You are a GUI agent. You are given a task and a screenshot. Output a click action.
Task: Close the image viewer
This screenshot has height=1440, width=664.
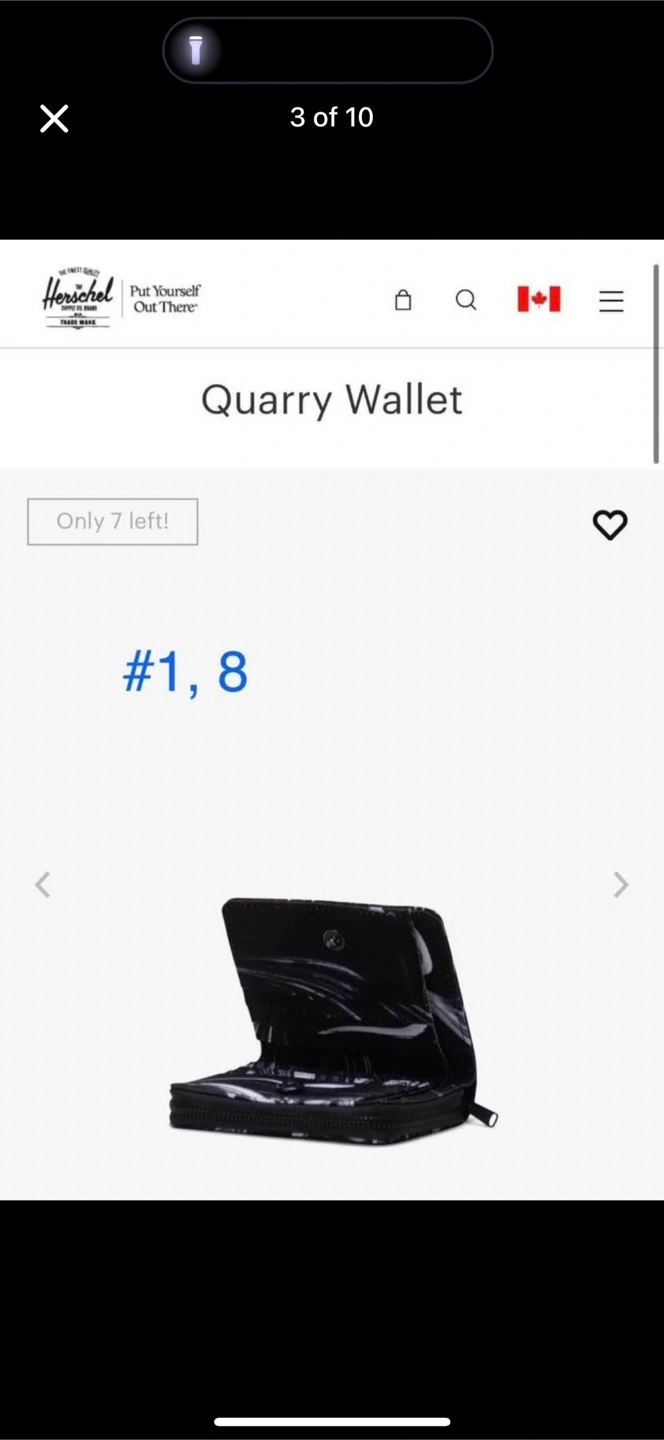54,119
